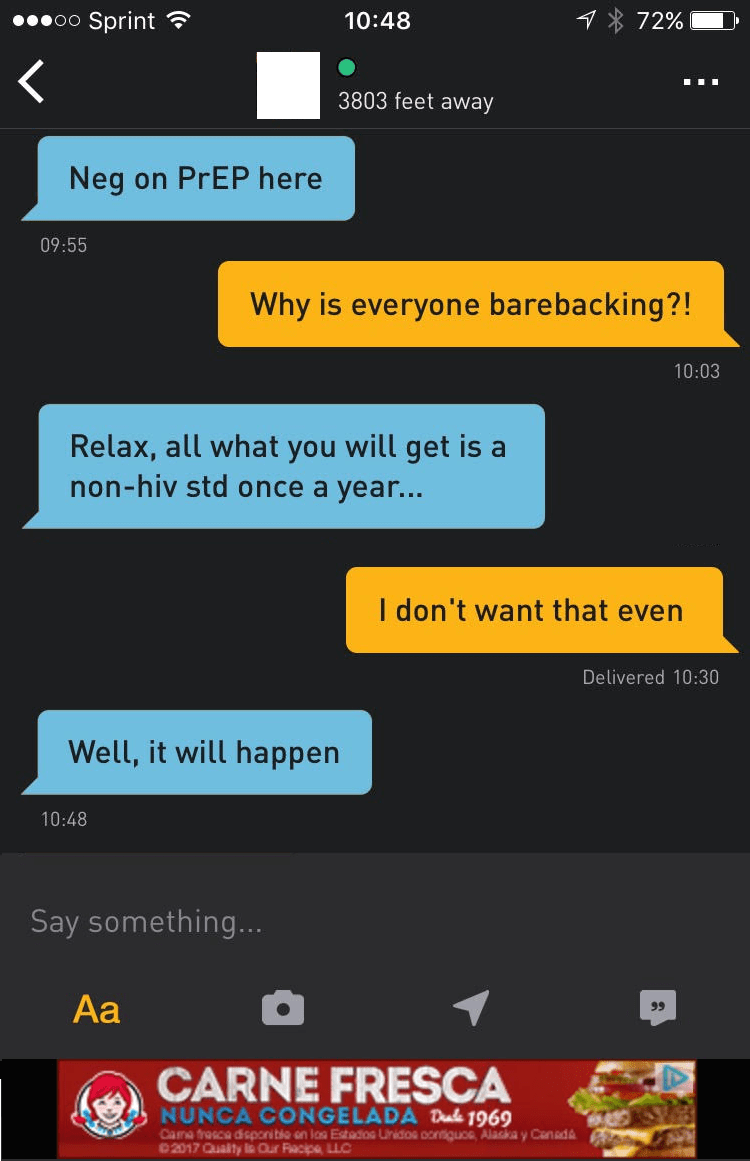Go back to the previous screen
Screen dimensions: 750x1161
point(32,82)
